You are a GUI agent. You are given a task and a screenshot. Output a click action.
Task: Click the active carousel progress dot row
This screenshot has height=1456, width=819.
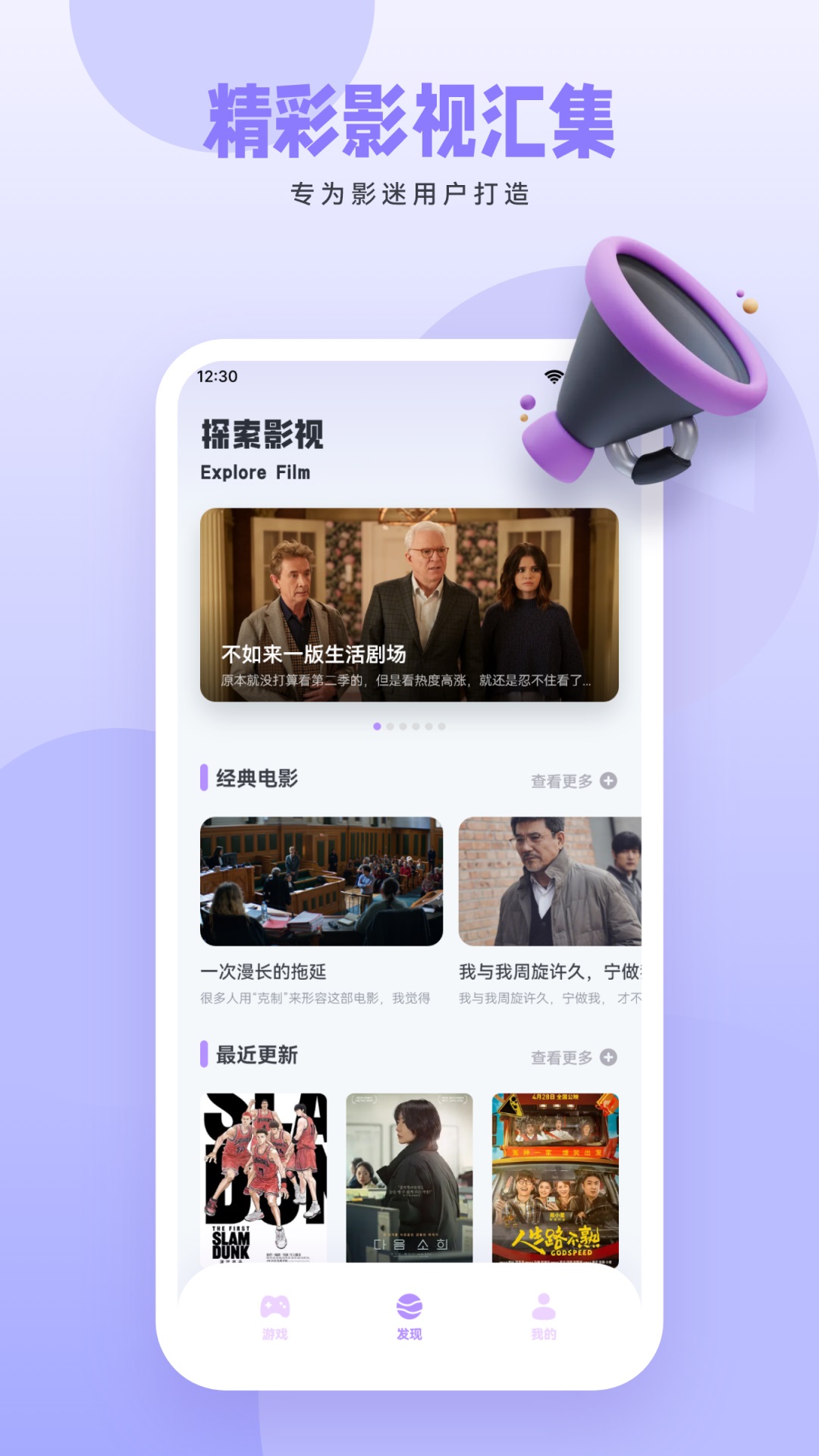click(408, 726)
